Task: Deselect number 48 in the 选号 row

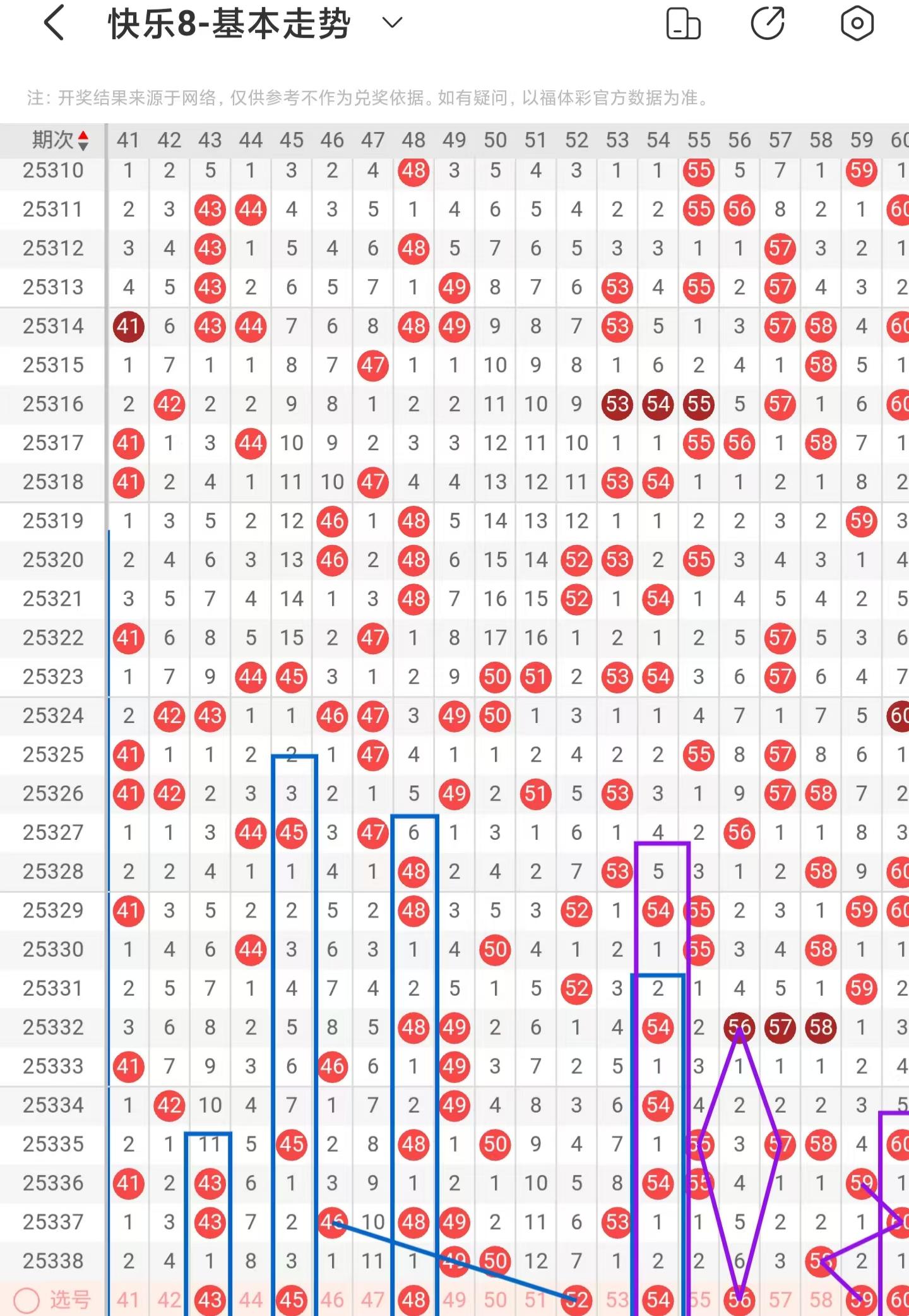Action: coord(413,1300)
